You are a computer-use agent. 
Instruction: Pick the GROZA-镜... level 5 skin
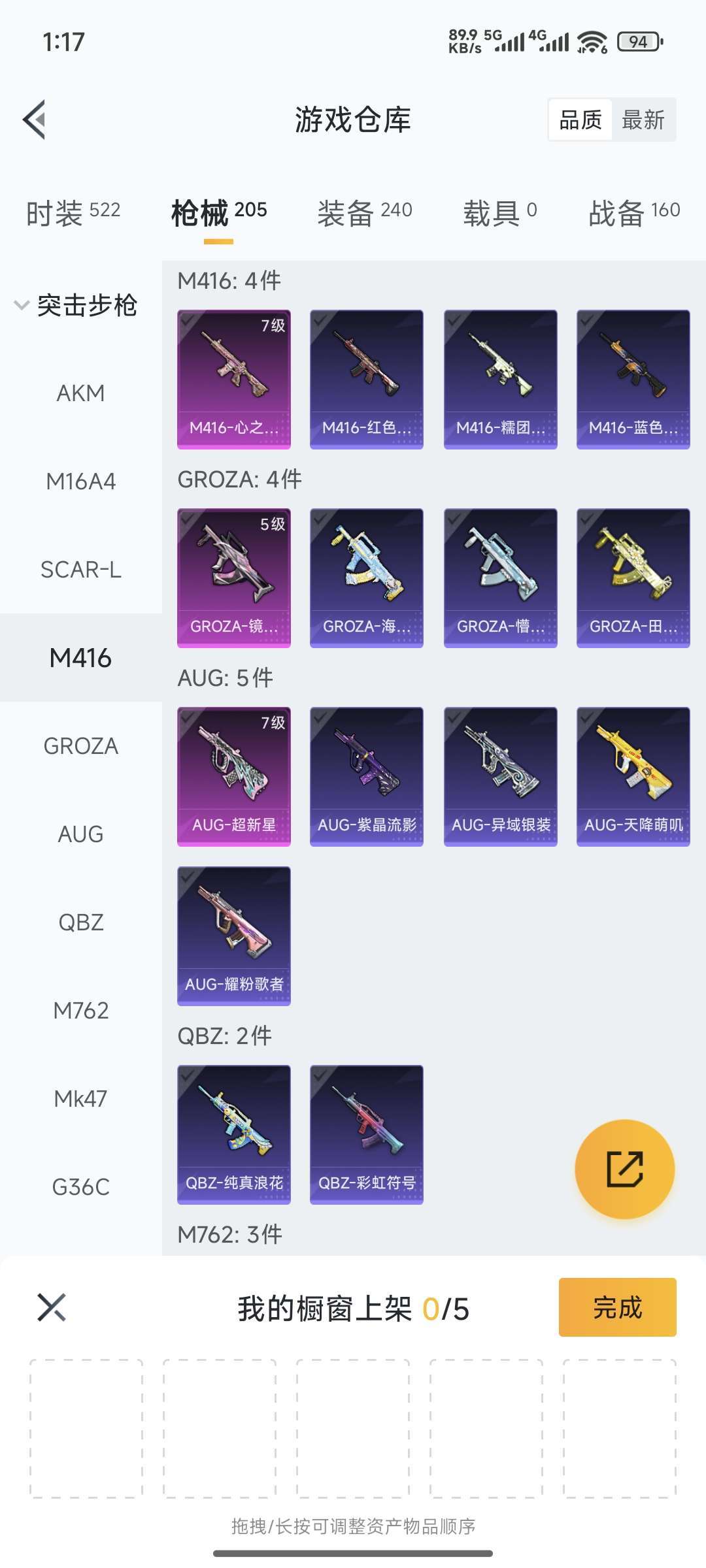pos(234,578)
